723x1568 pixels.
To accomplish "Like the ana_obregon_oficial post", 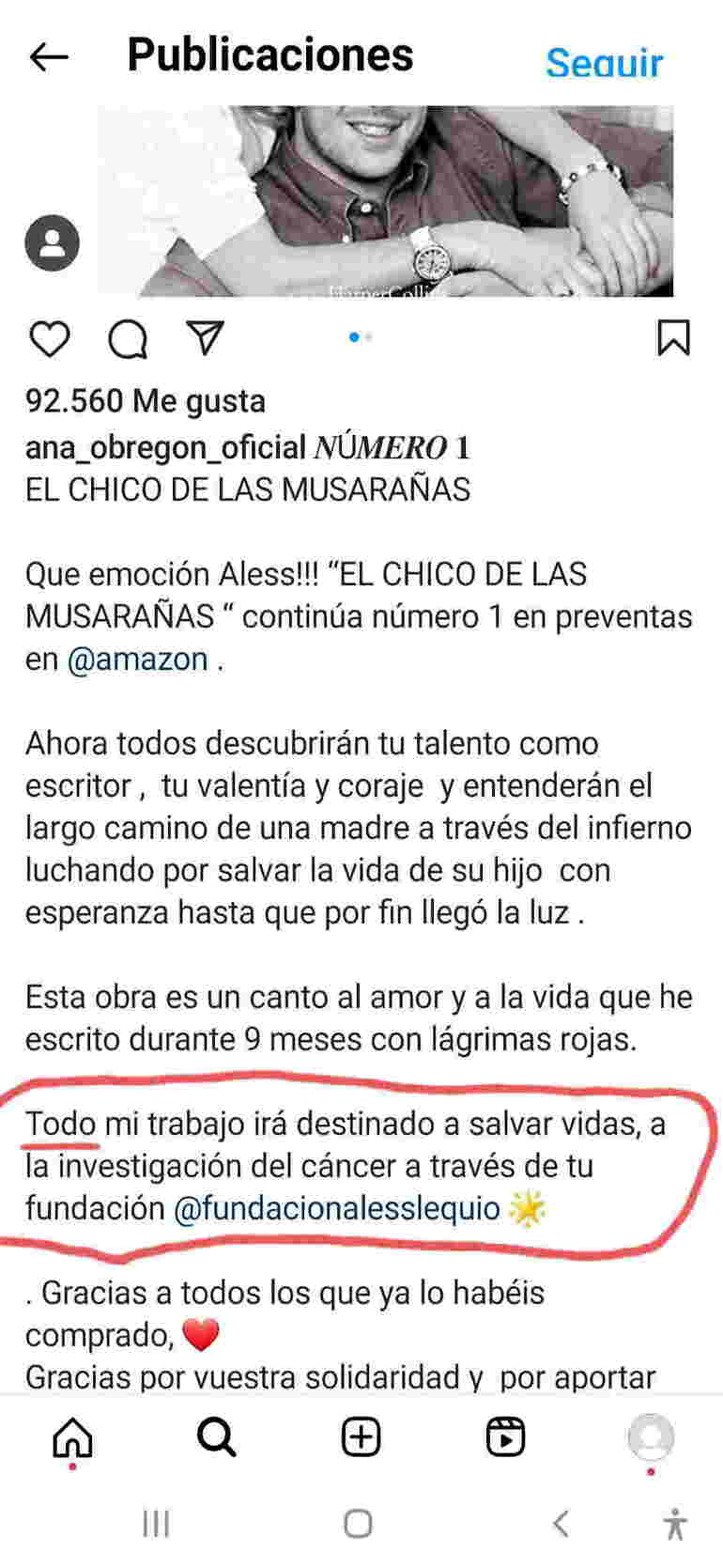I will coord(50,339).
